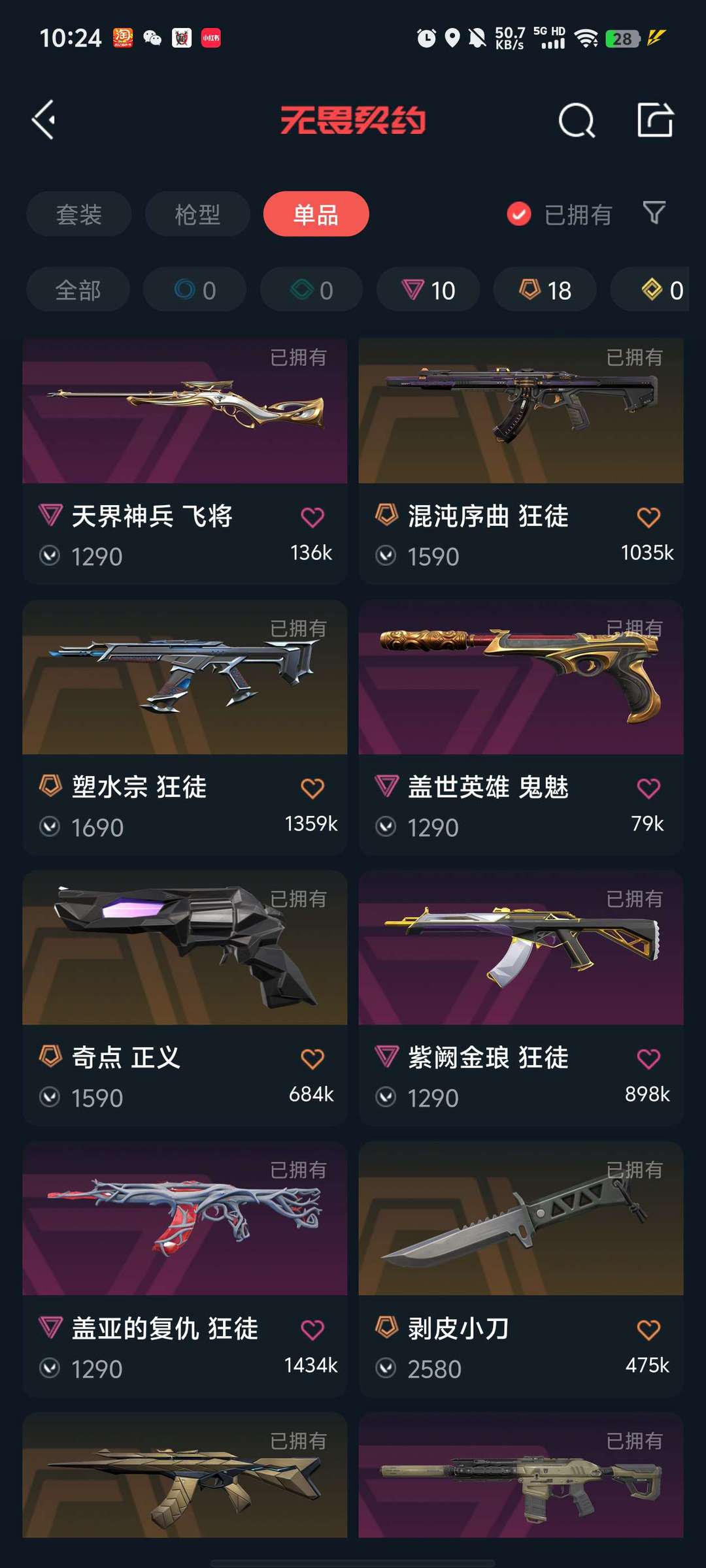The height and width of the screenshot is (1568, 706).
Task: Switch to the 套装 tab
Action: click(x=78, y=214)
